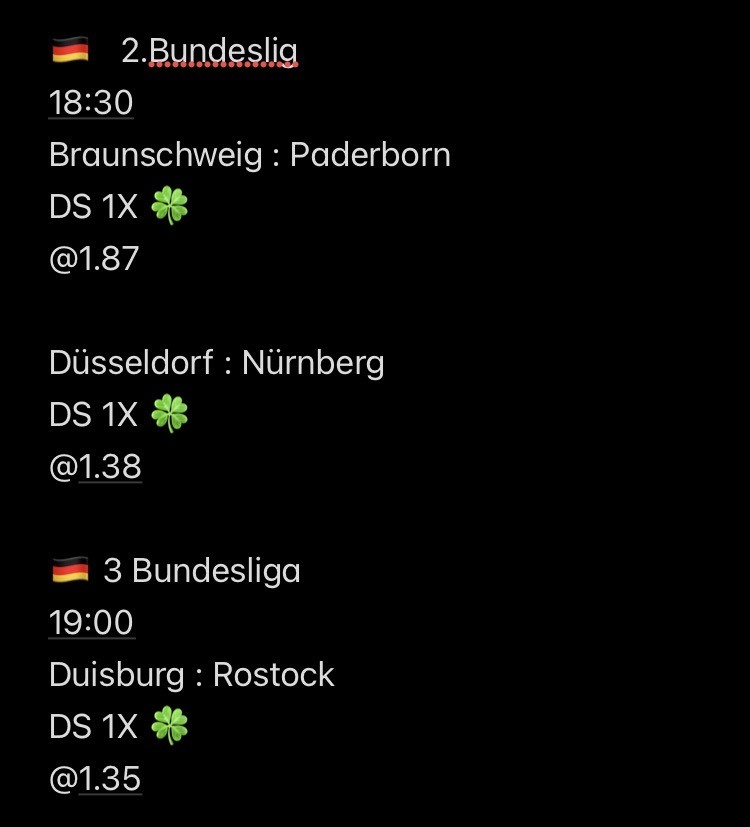Tap the underlined 1.38 odds value

click(x=110, y=467)
